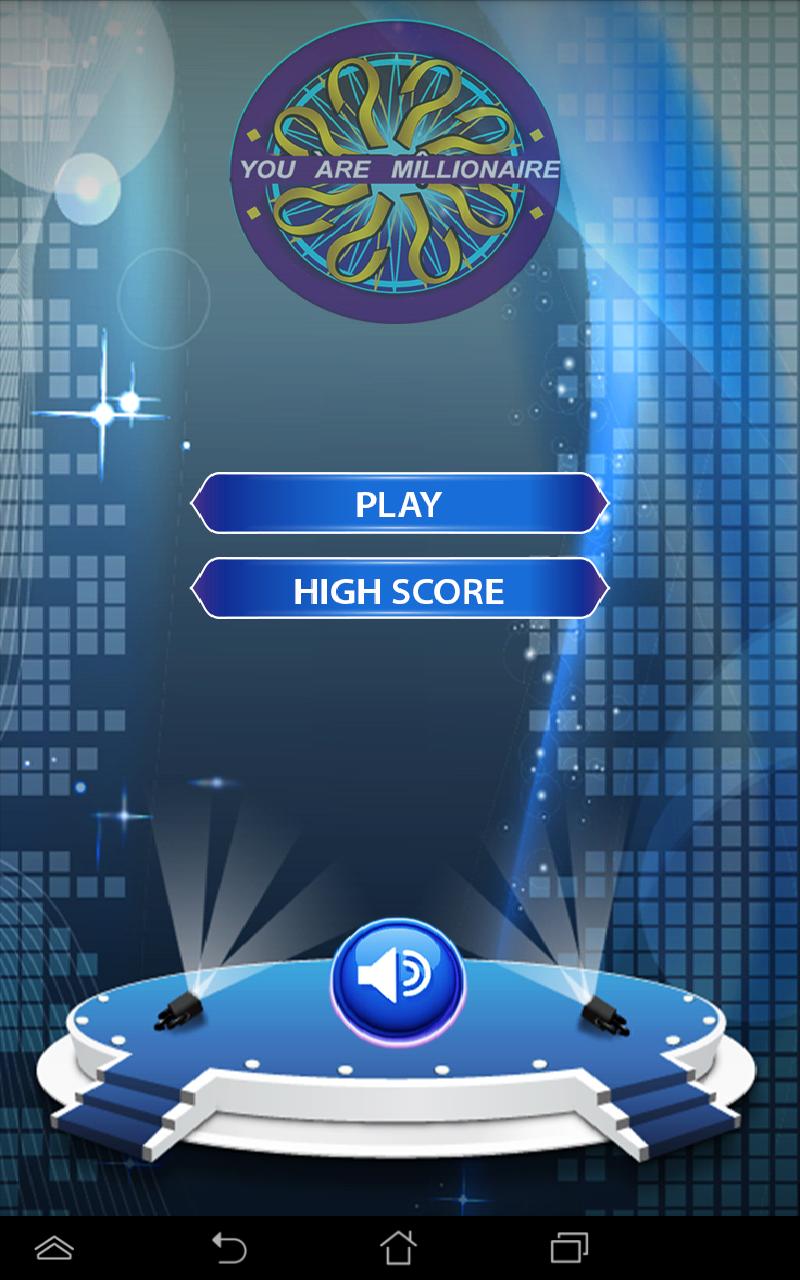800x1280 pixels.
Task: Return to the home screen
Action: pyautogui.click(x=398, y=1247)
